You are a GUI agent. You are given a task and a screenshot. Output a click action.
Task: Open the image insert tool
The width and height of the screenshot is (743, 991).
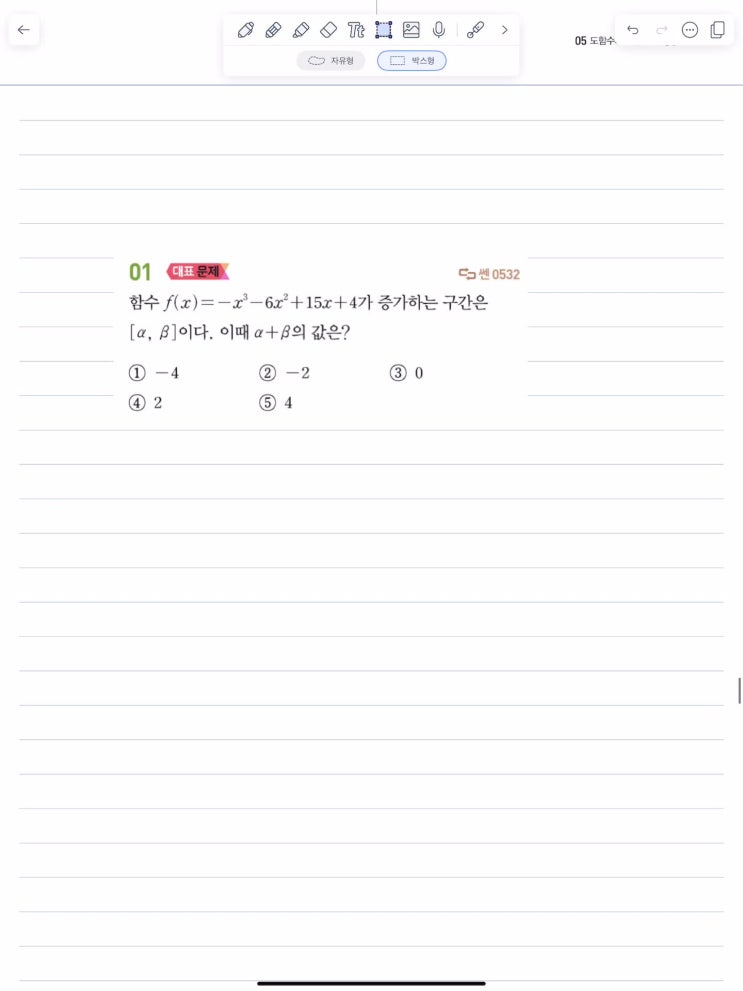coord(411,30)
